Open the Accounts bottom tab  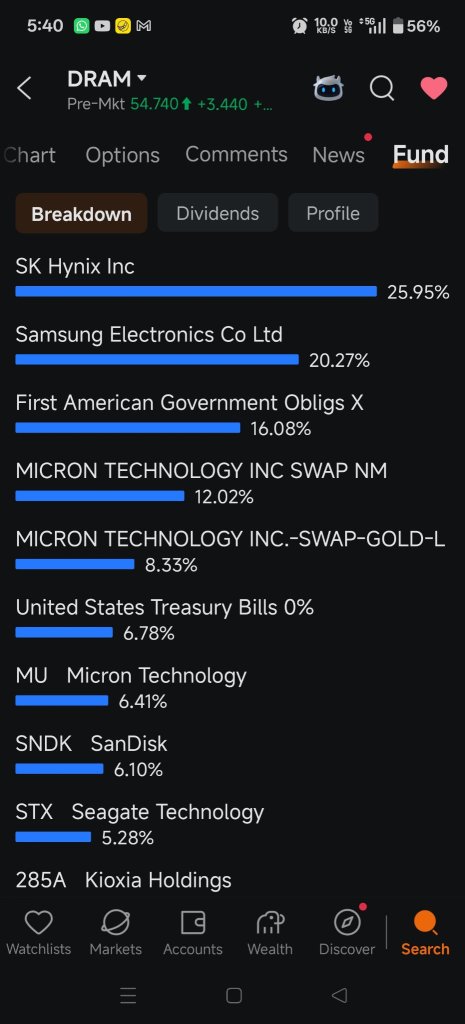coord(193,934)
